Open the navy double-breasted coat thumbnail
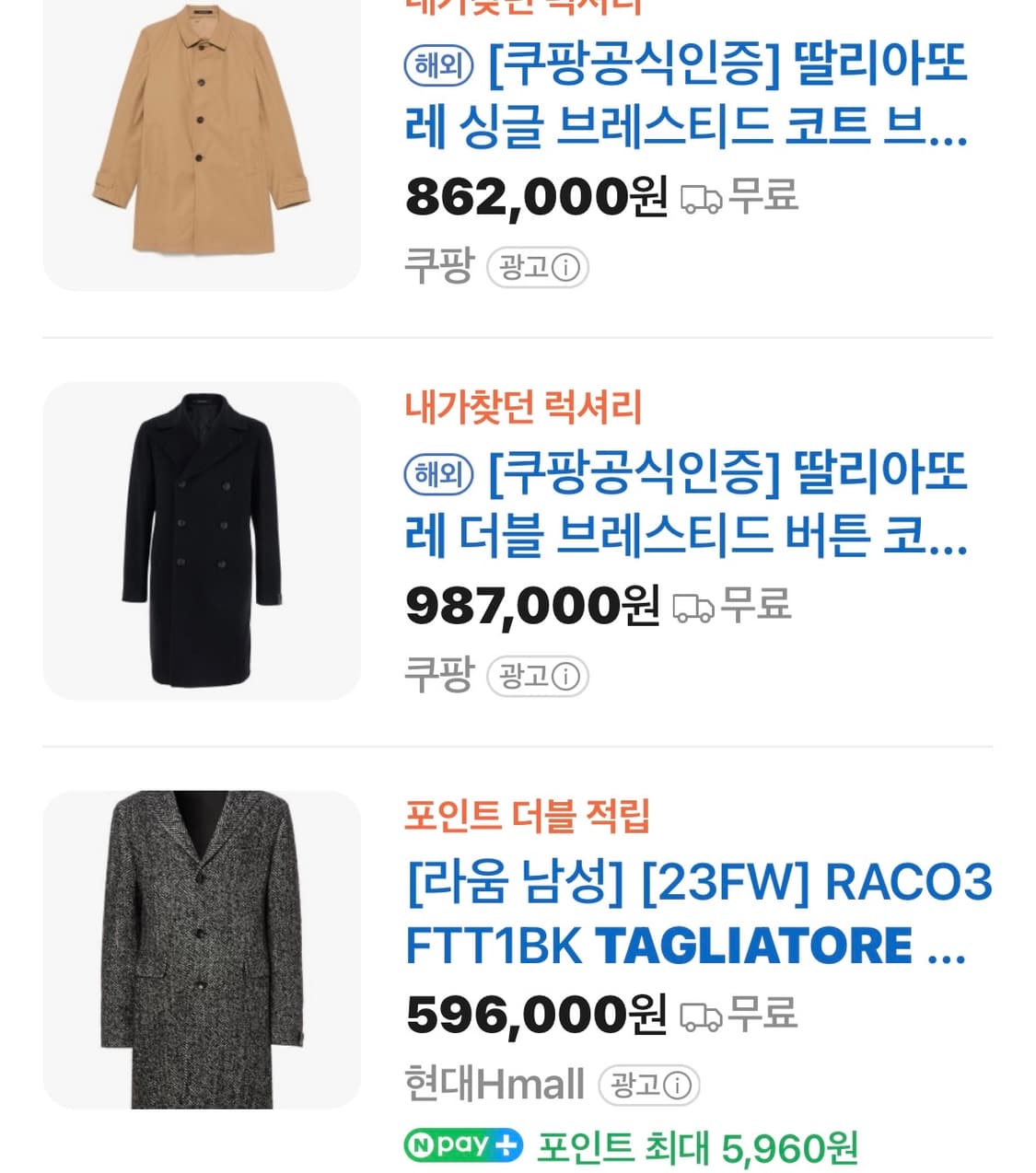Image resolution: width=1036 pixels, height=1173 pixels. 202,541
